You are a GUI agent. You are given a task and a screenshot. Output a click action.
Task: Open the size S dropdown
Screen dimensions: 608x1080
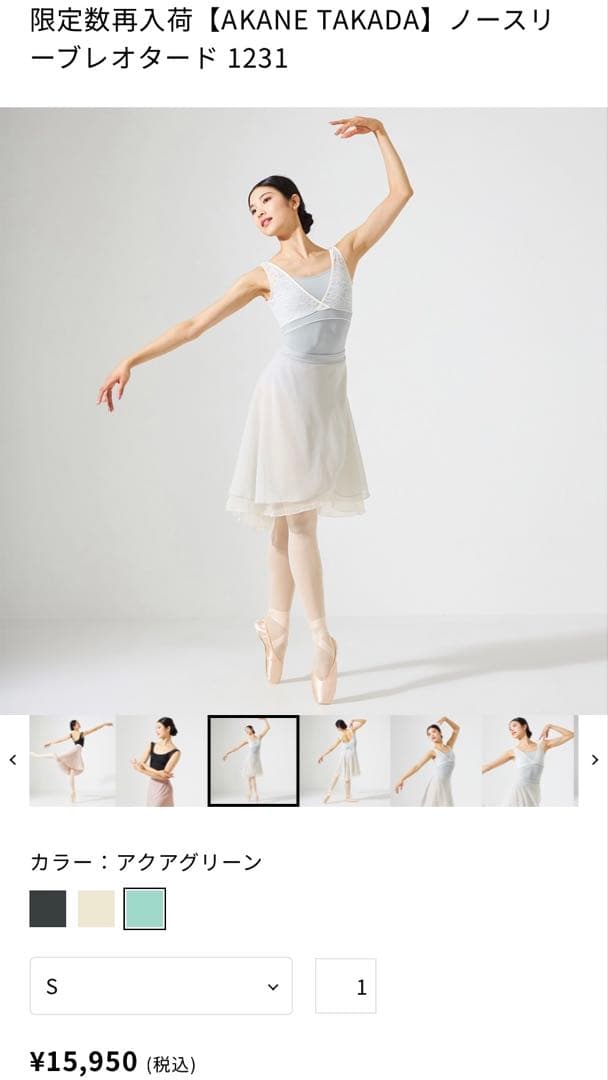click(x=161, y=986)
